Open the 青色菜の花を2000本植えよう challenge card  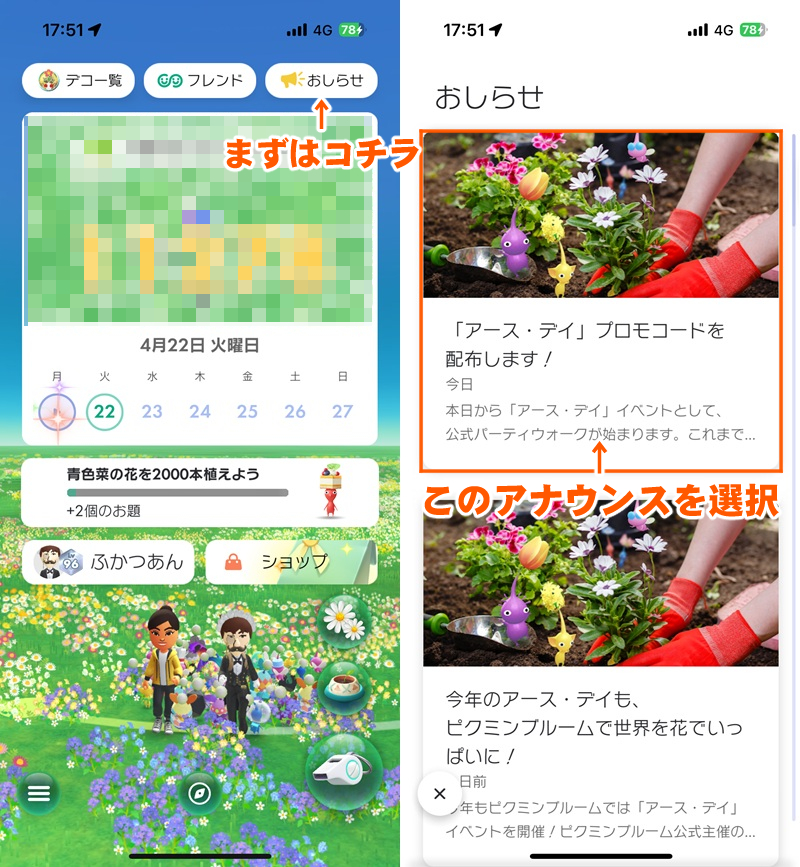(x=200, y=492)
